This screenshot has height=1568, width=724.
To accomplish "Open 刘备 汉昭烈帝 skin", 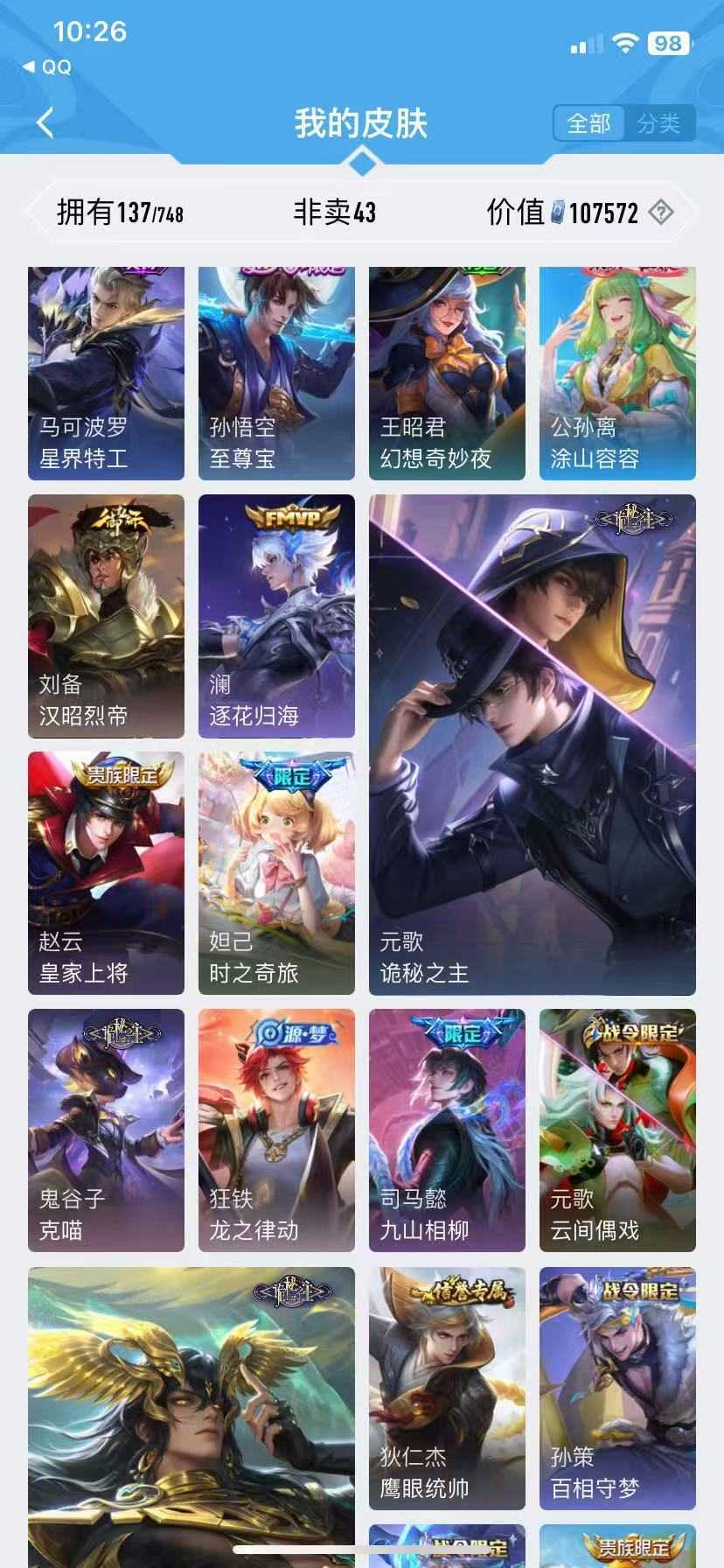I will point(106,616).
